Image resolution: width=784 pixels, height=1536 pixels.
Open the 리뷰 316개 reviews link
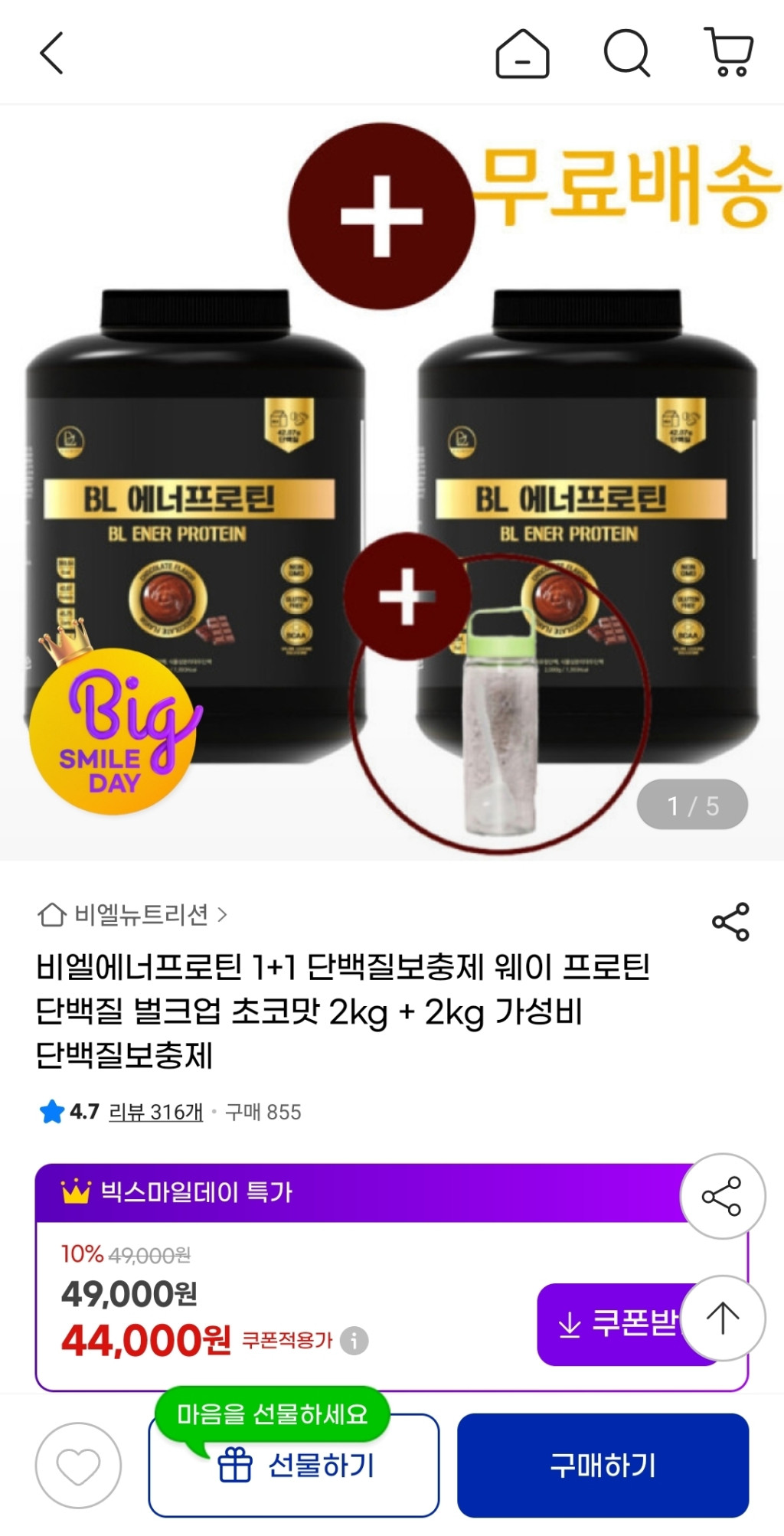[x=155, y=1112]
